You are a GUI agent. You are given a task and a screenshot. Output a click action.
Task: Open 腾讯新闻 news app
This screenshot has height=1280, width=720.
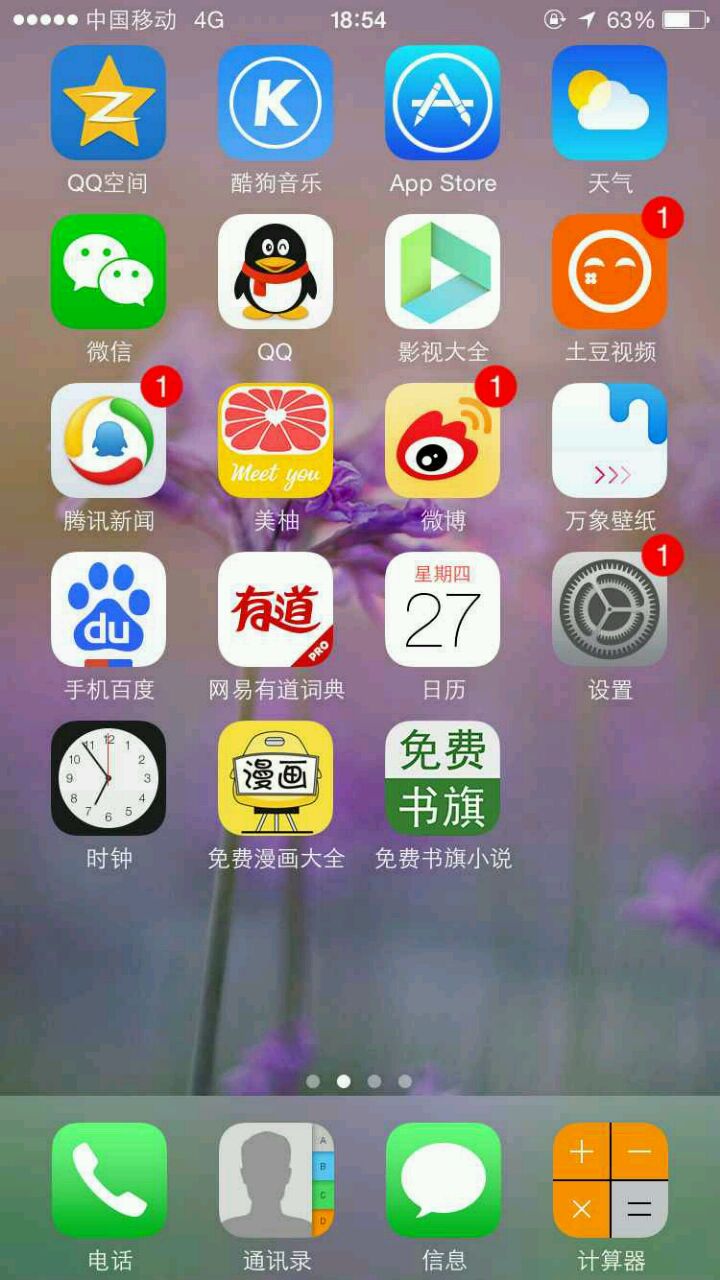pos(108,441)
